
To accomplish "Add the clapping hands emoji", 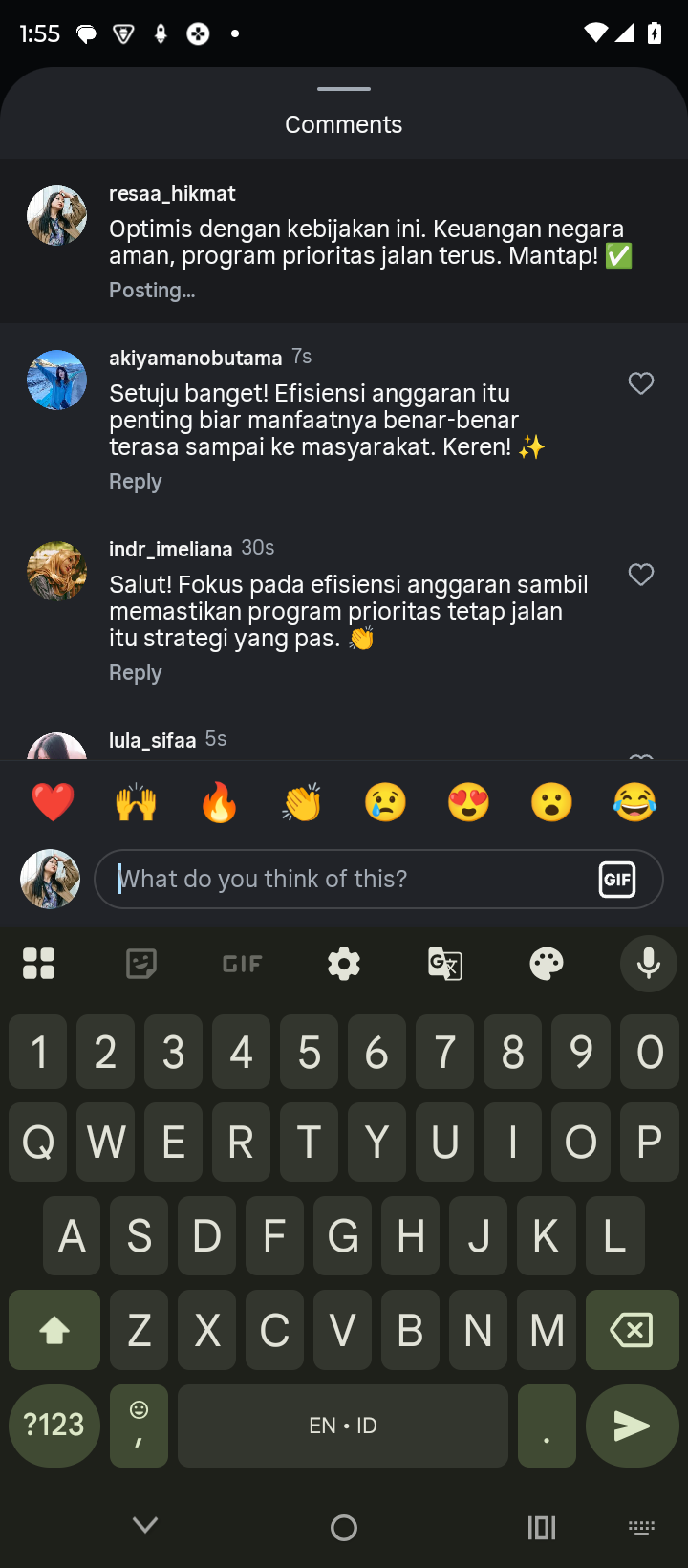I will [x=302, y=802].
